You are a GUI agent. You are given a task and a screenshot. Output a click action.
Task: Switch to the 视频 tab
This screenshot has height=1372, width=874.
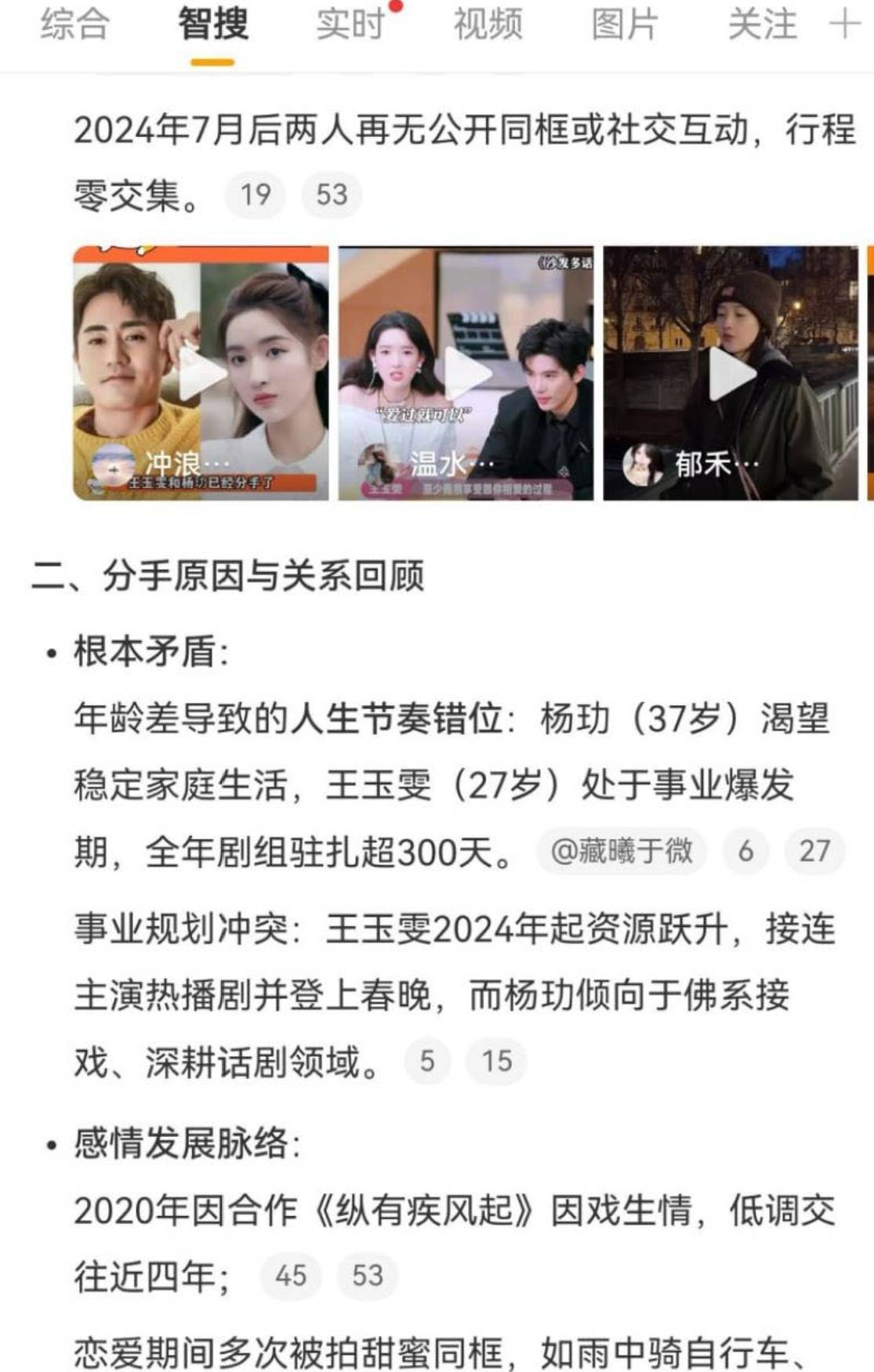click(x=488, y=25)
